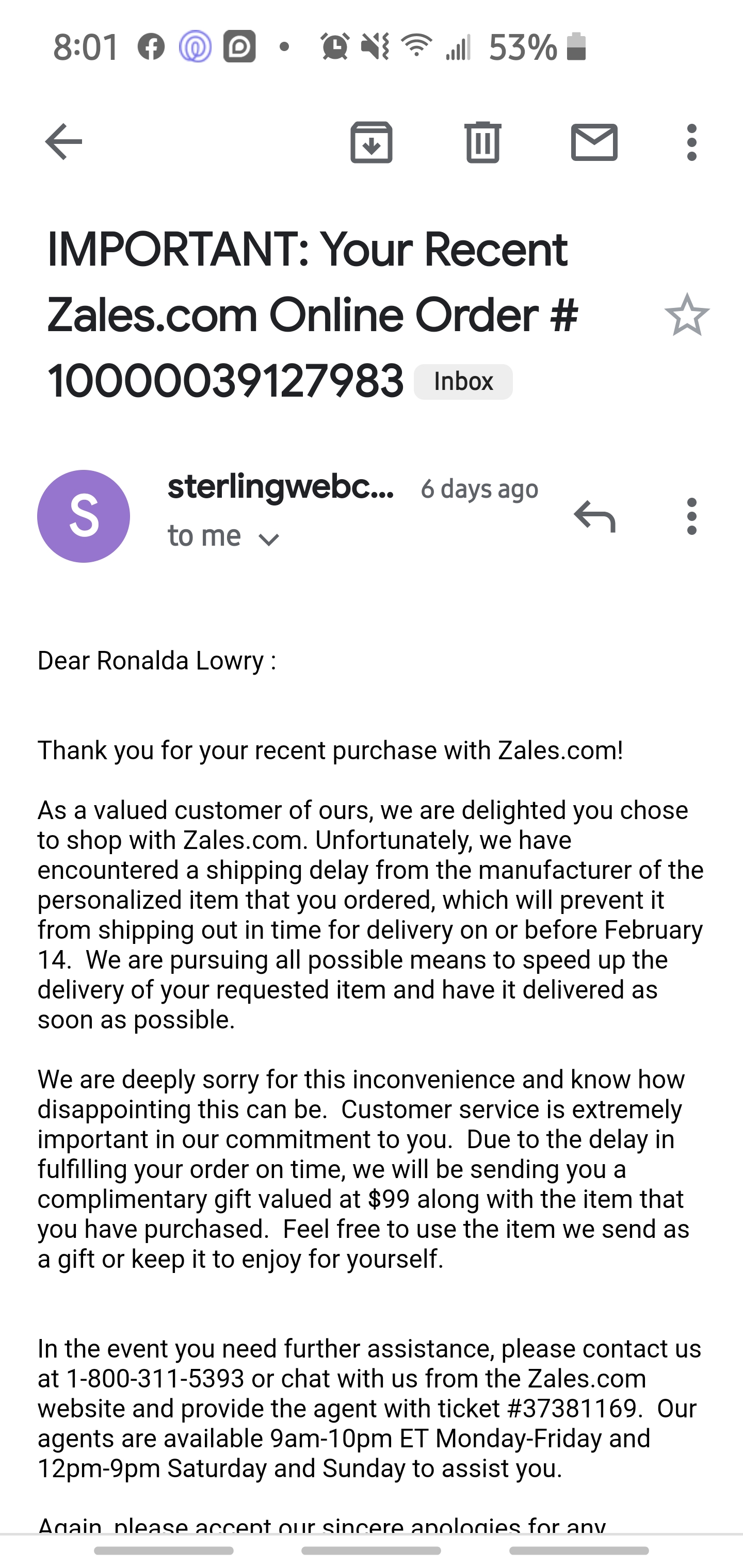
Task: Open the sender's purple S avatar
Action: point(84,516)
